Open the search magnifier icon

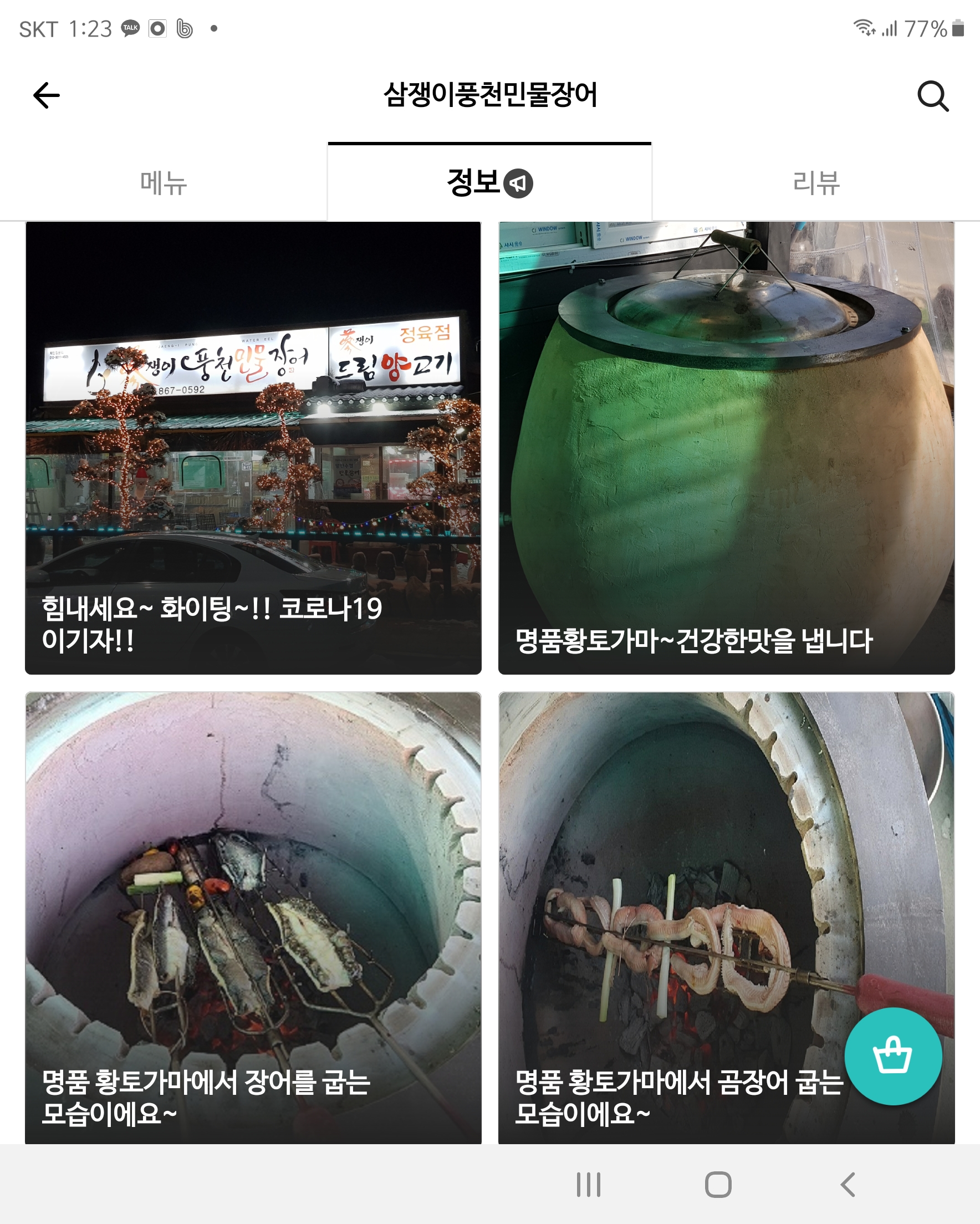pos(932,96)
